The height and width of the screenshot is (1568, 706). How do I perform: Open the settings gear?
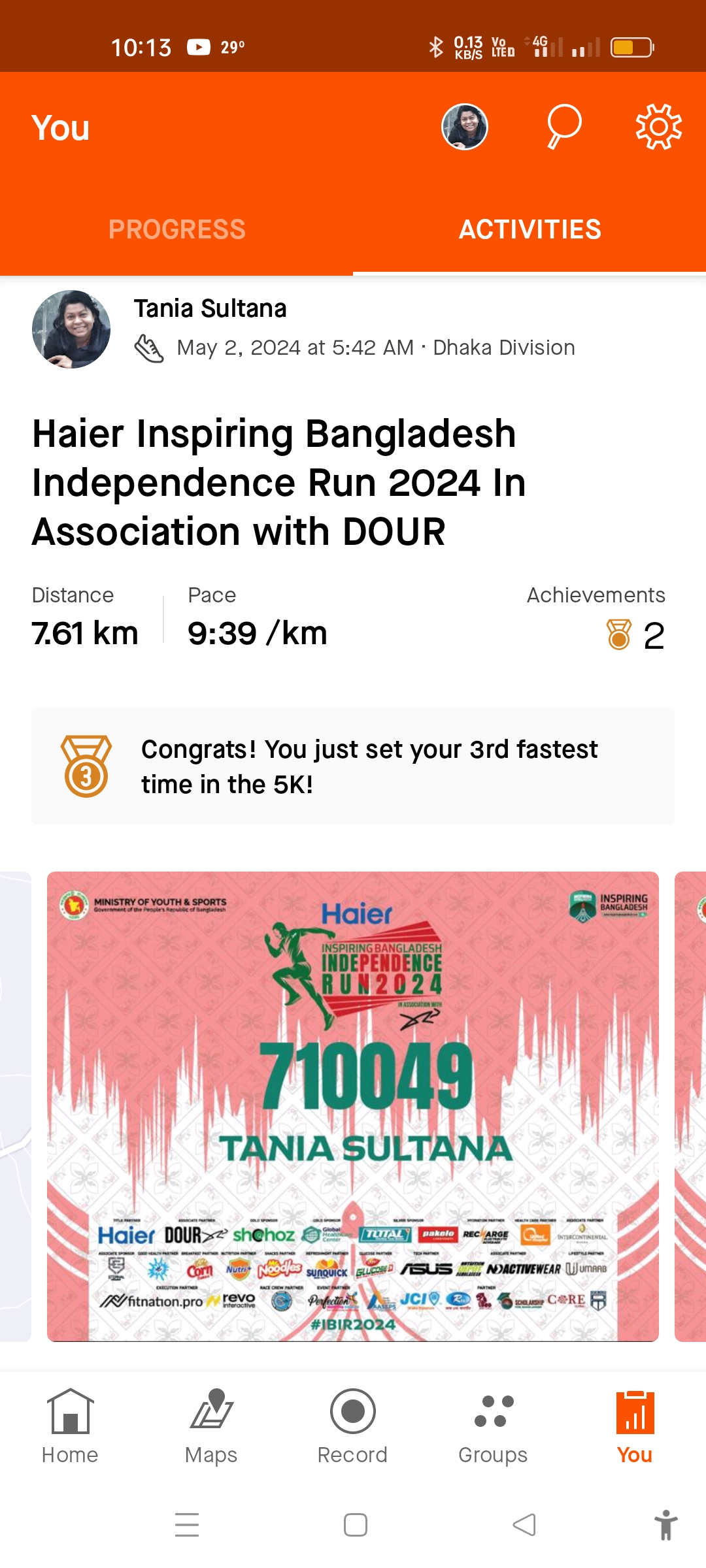659,127
